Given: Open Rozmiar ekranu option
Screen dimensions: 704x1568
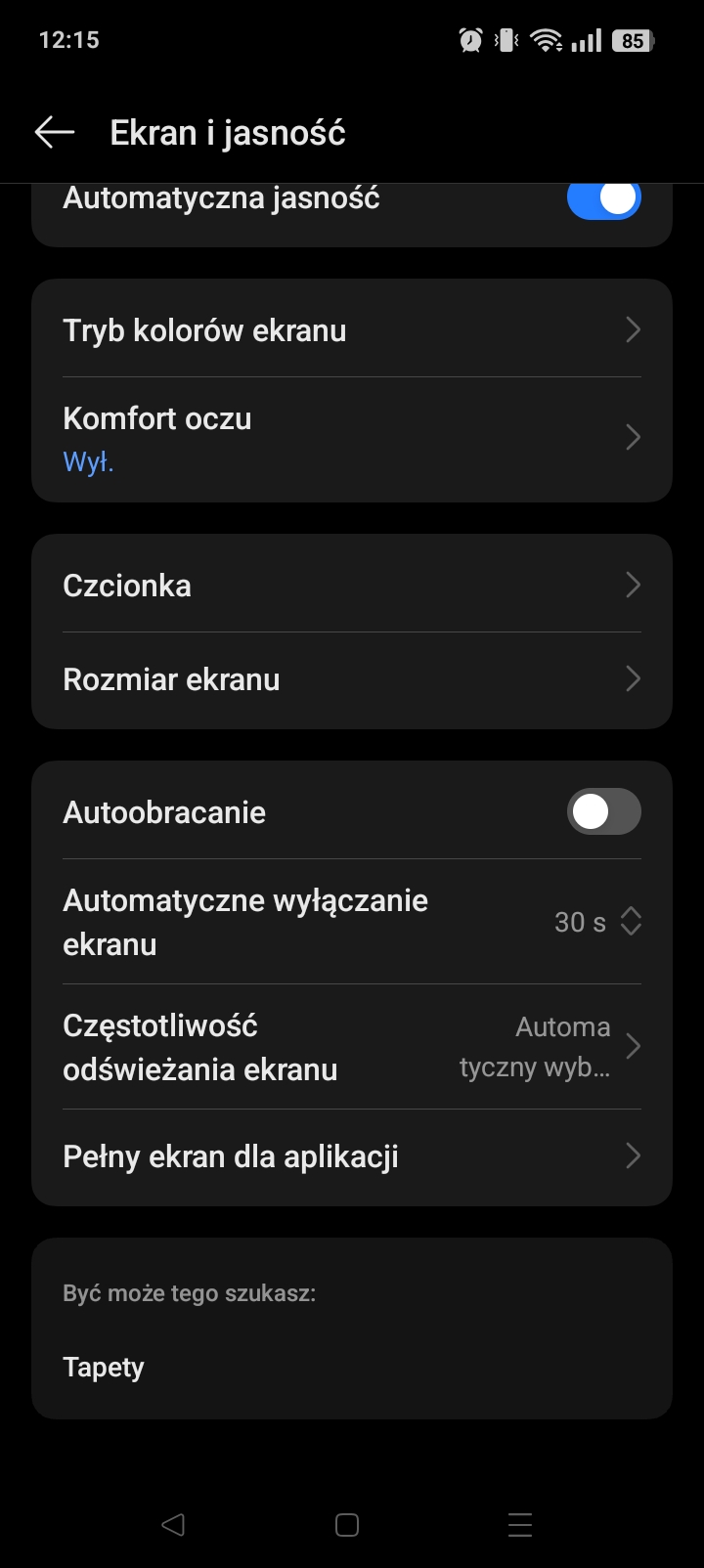Looking at the screenshot, I should (x=352, y=679).
